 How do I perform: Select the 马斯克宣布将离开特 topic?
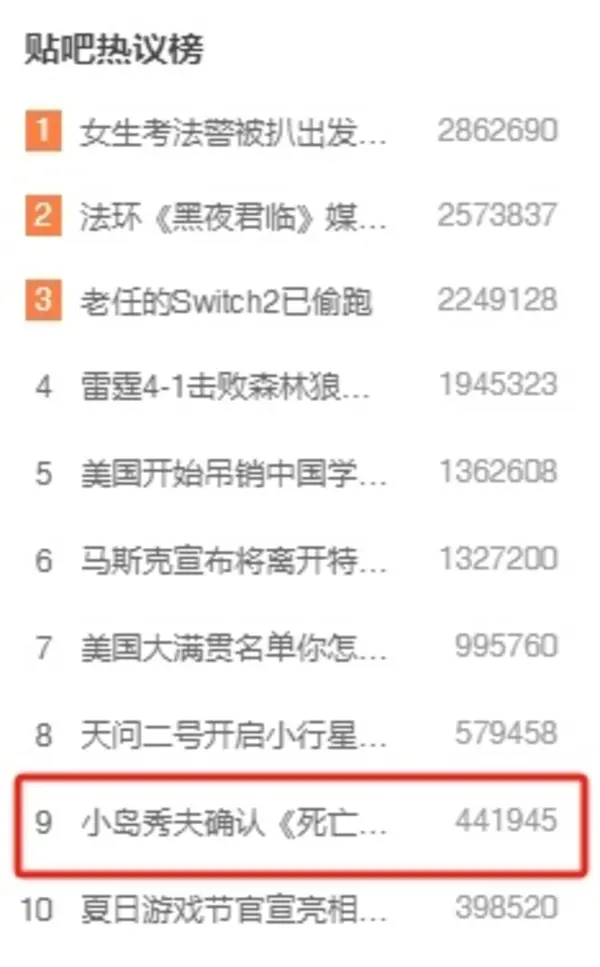pos(233,560)
